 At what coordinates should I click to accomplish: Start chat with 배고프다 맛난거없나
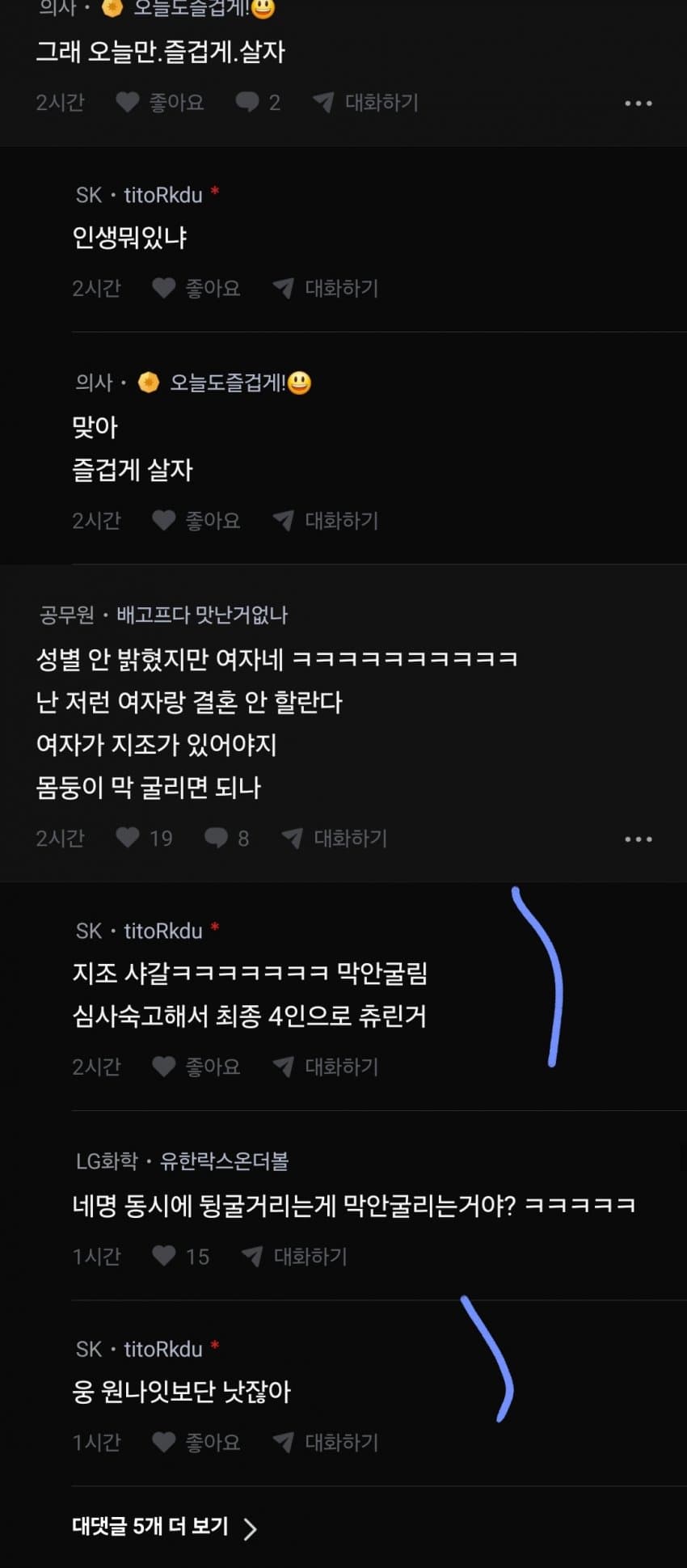click(335, 838)
